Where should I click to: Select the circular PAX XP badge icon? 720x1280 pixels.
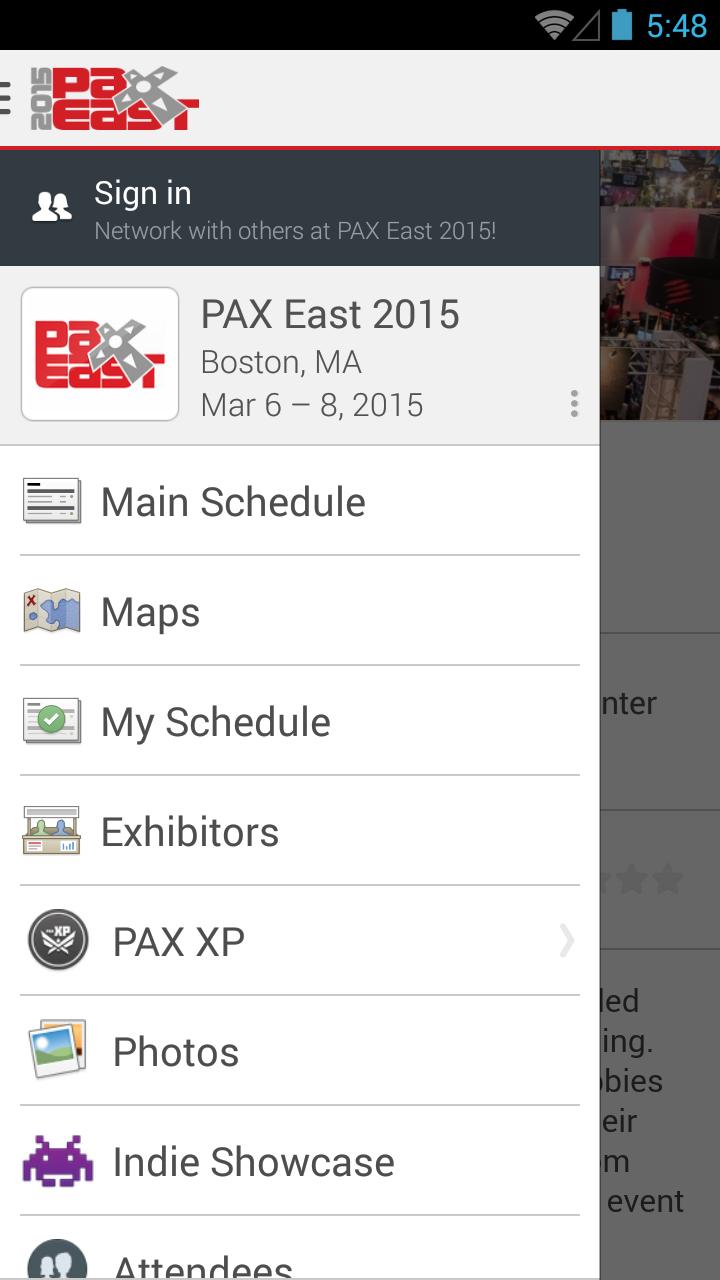click(57, 940)
